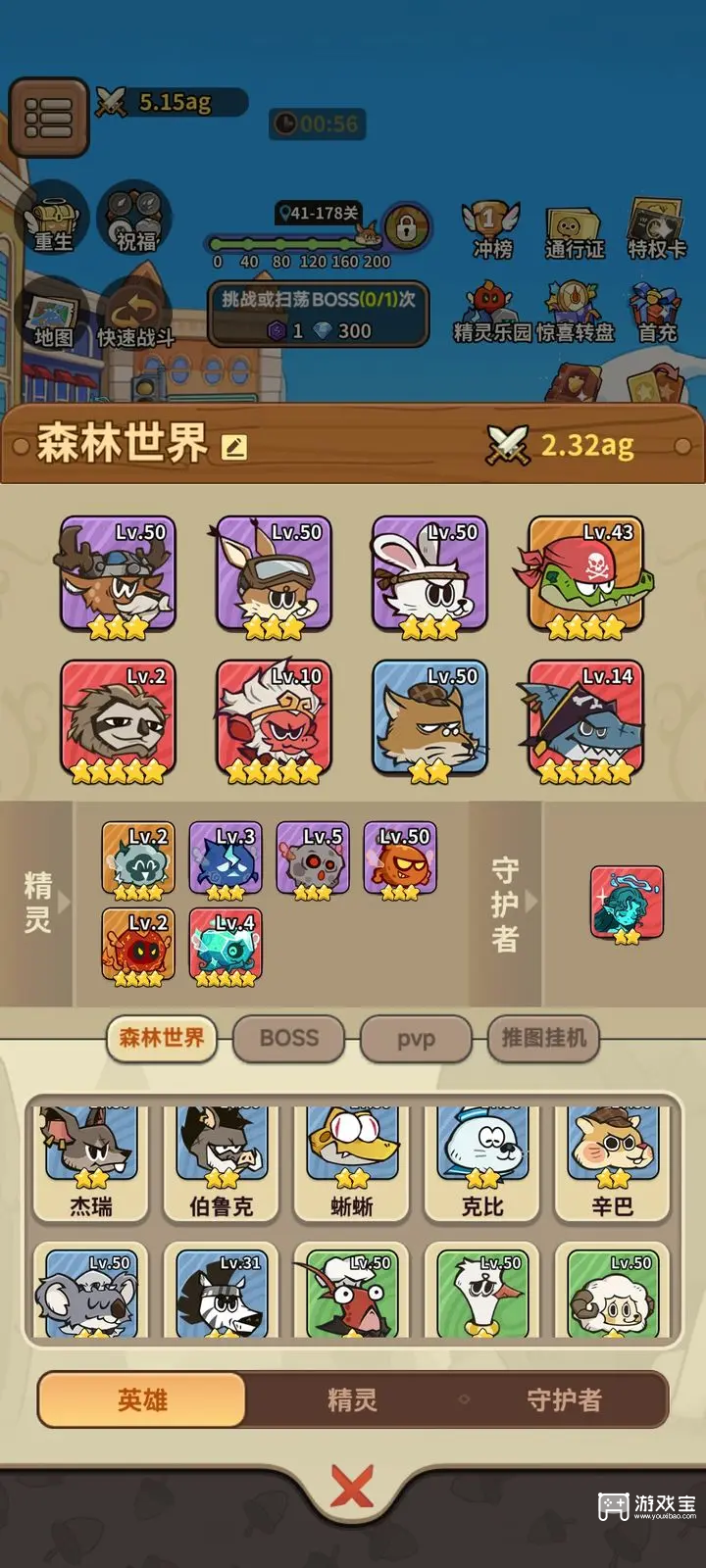This screenshot has width=706, height=1568.
Task: Edit the 森林世界 team name with pencil icon
Action: coord(232,443)
